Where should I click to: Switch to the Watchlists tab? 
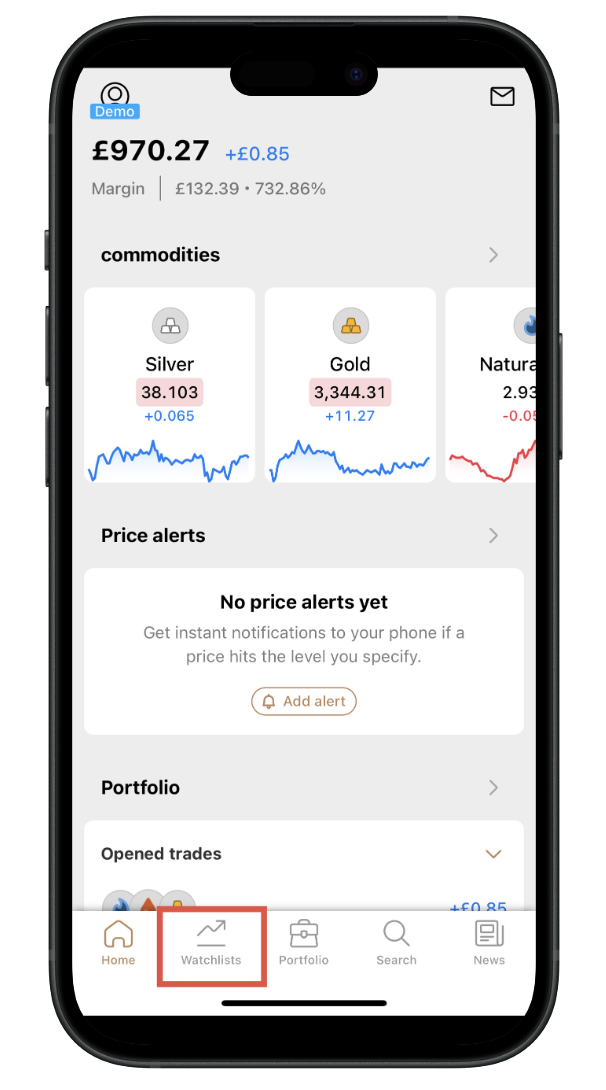coord(211,943)
